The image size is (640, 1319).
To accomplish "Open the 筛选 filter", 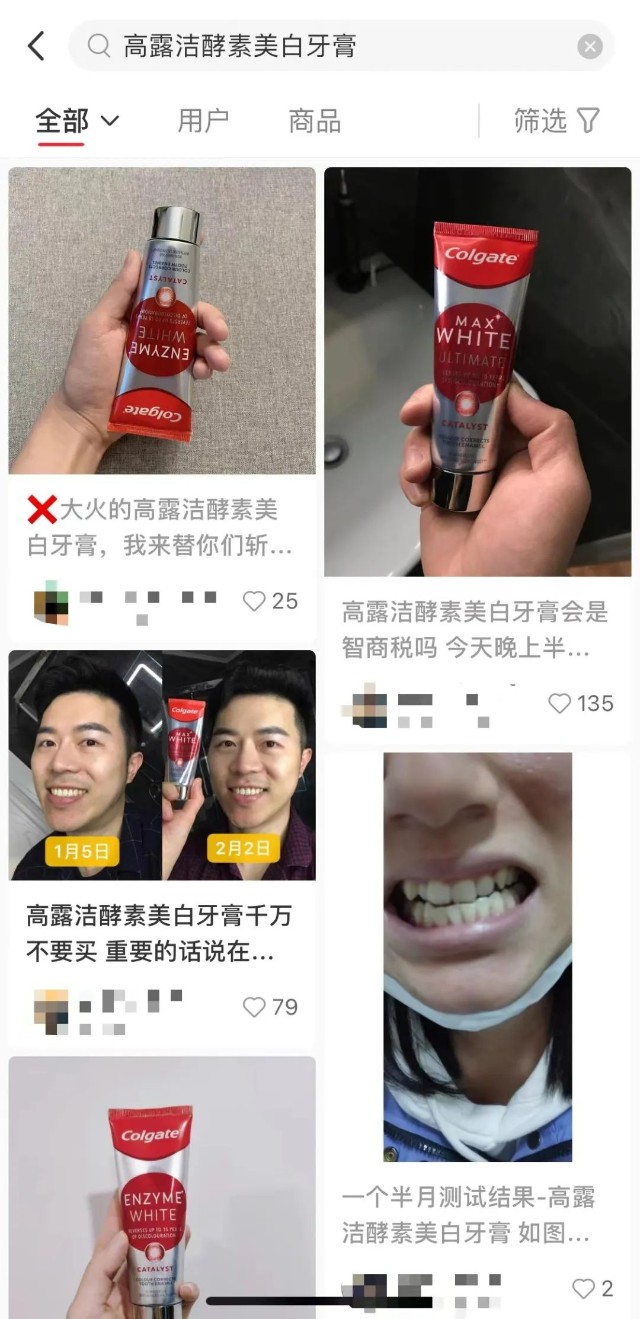I will click(x=556, y=121).
